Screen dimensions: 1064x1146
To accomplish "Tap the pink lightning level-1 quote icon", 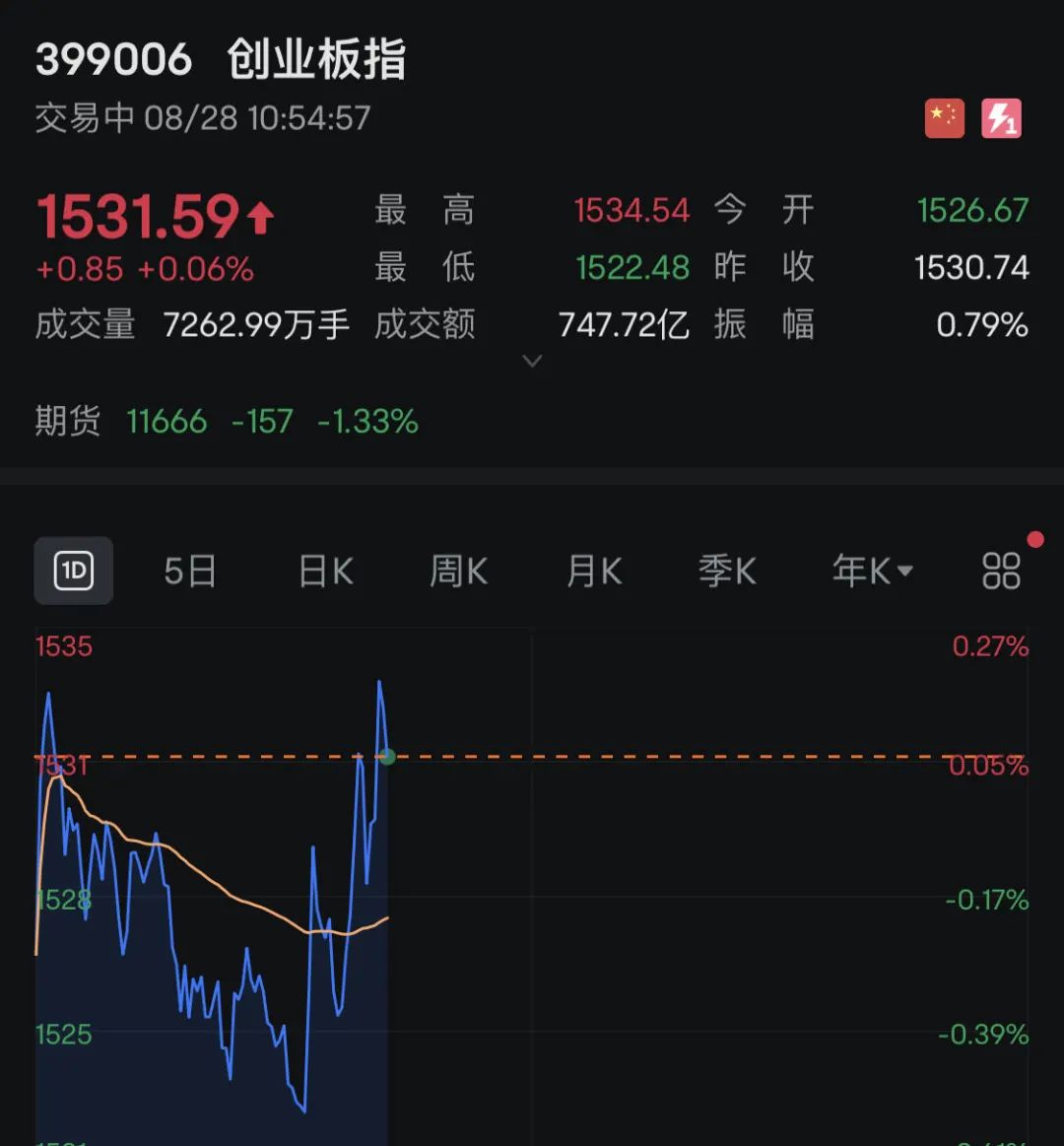I will pyautogui.click(x=1001, y=119).
